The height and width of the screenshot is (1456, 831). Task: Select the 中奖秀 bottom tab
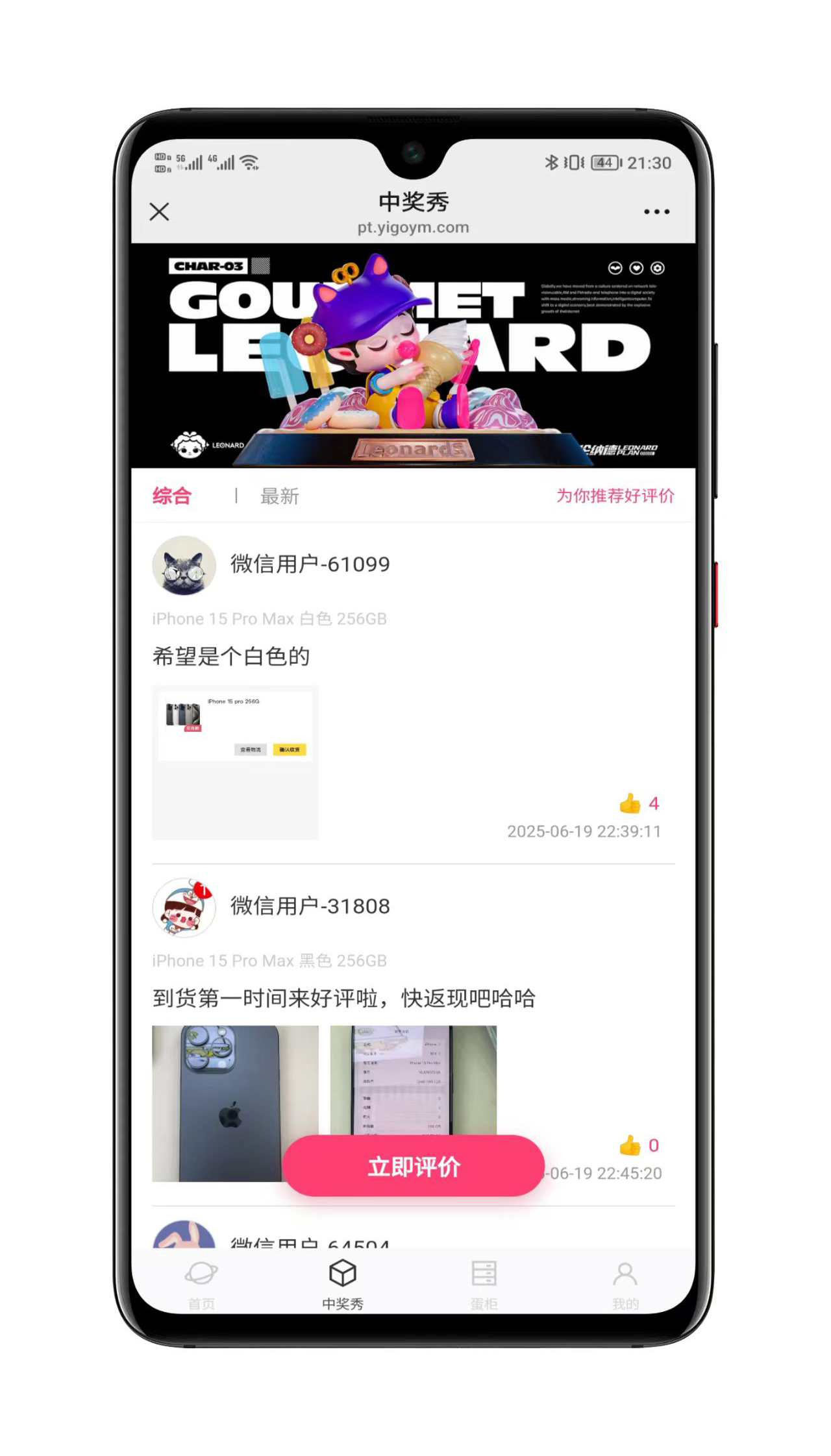[342, 1283]
